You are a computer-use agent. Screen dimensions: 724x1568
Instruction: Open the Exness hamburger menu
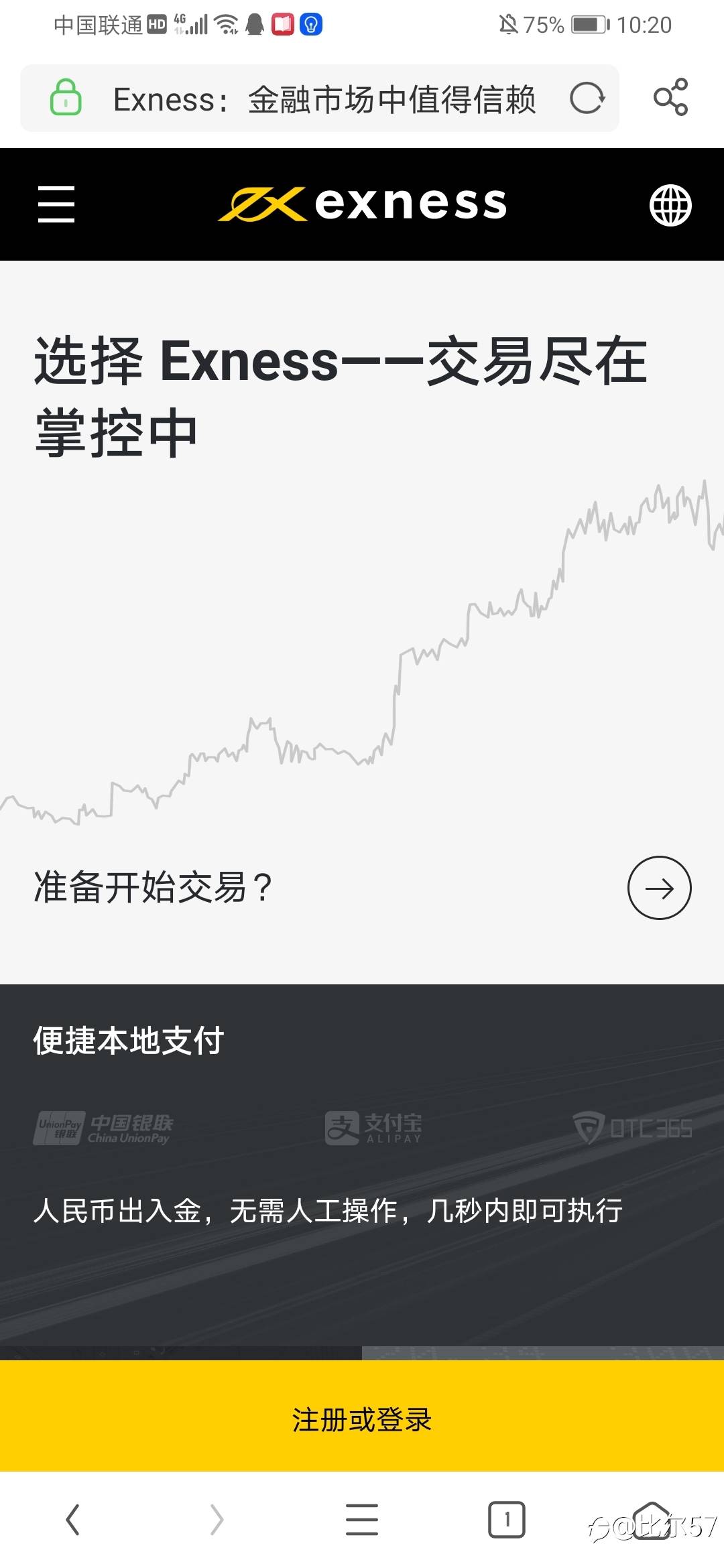click(x=56, y=204)
